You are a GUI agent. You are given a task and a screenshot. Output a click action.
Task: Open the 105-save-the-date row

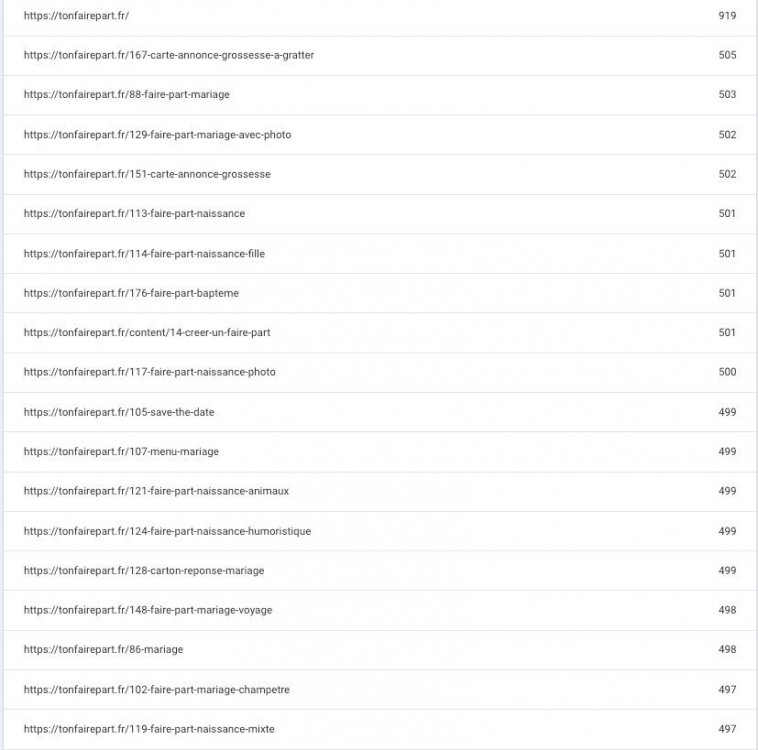(x=118, y=412)
